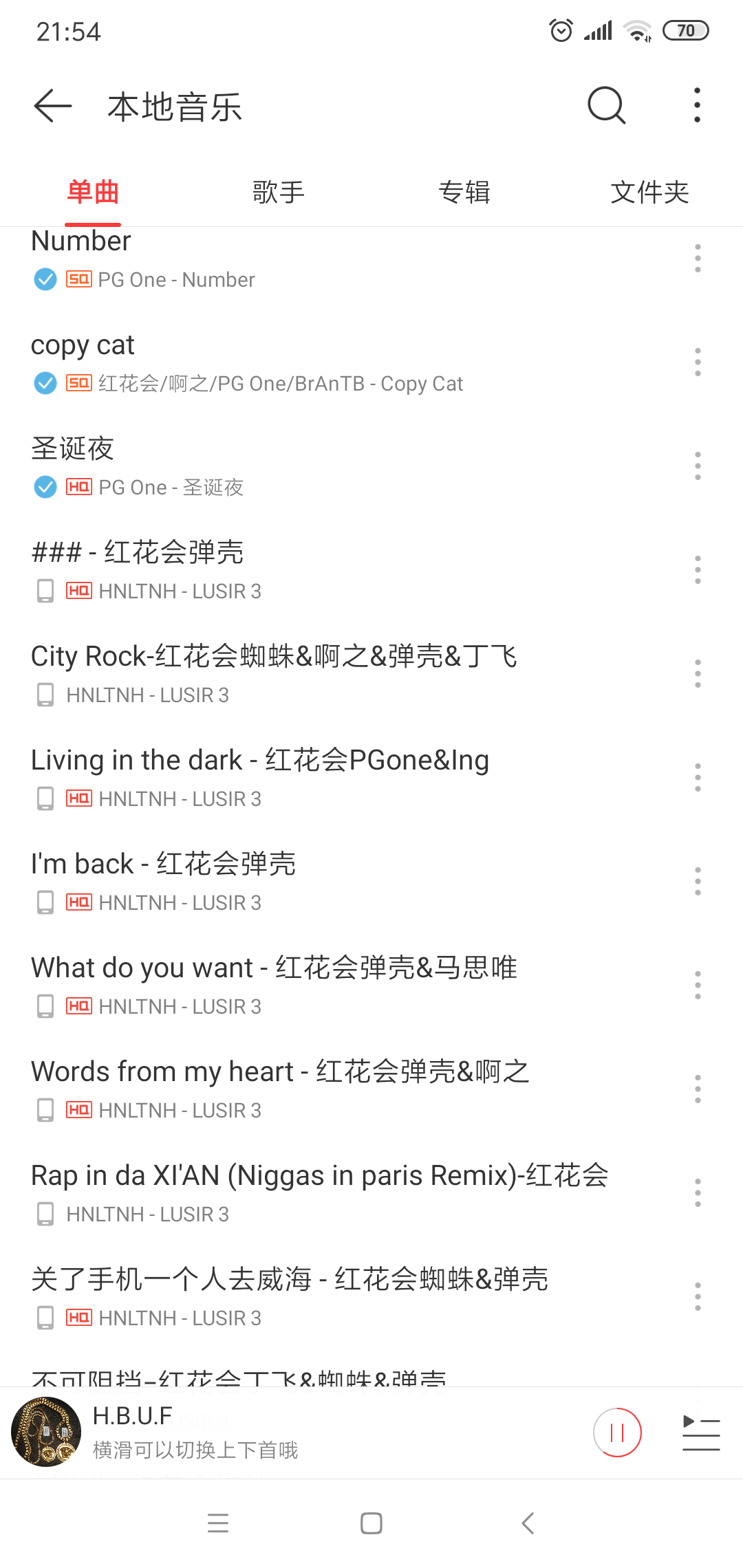Open options for Living in the dark

tap(698, 778)
